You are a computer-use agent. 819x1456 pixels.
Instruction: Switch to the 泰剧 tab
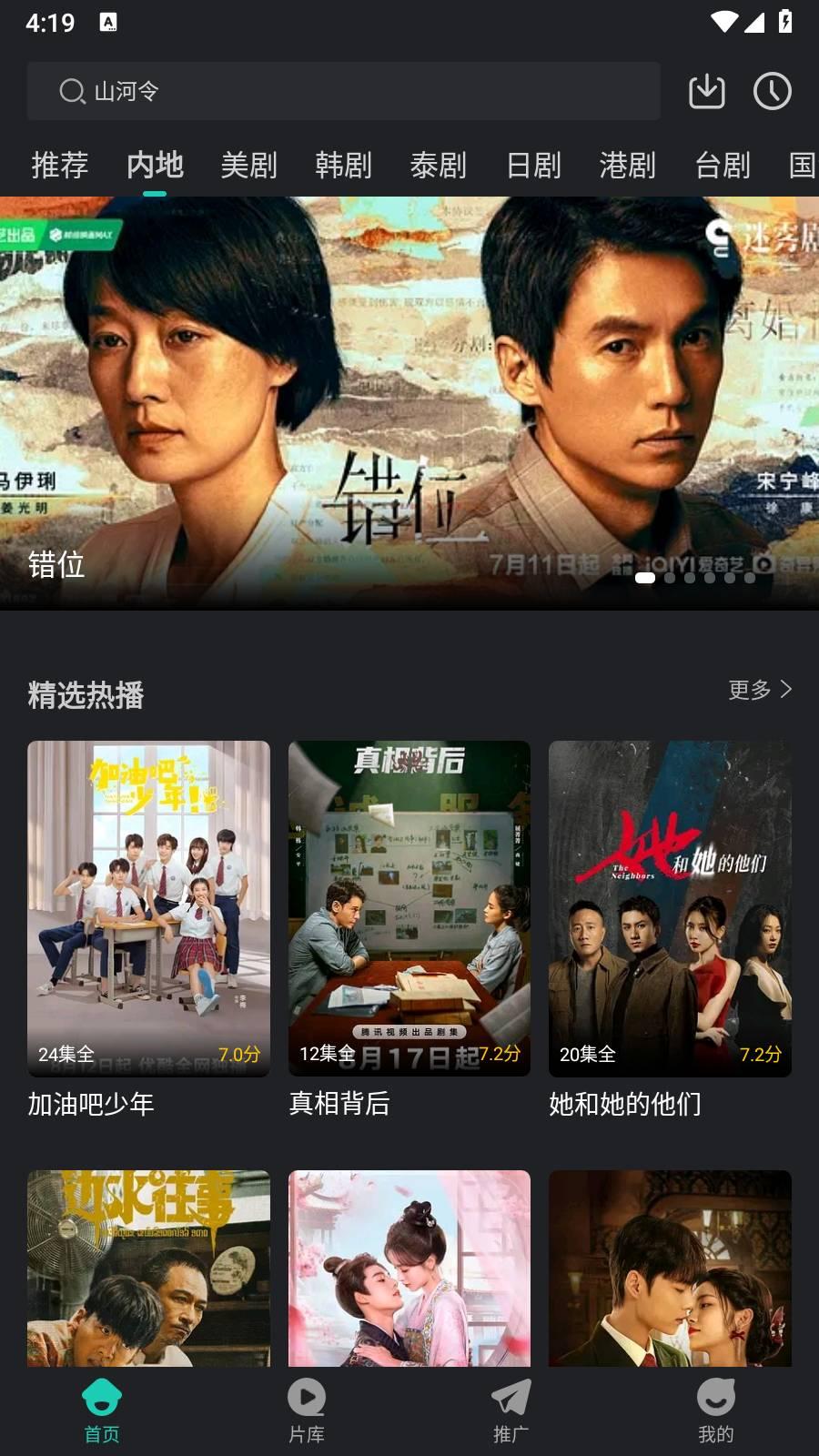click(x=438, y=165)
